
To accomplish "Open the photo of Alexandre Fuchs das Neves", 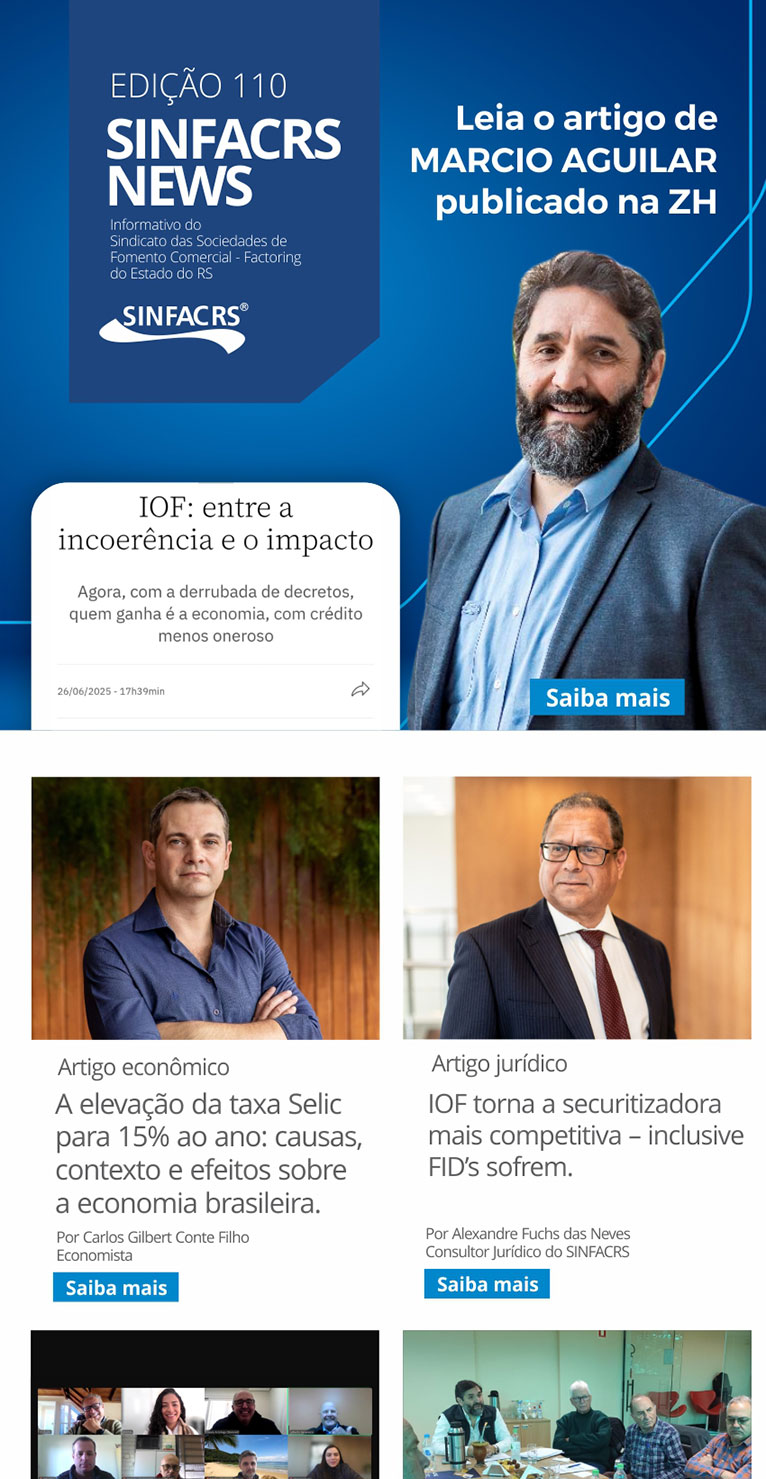I will click(577, 908).
